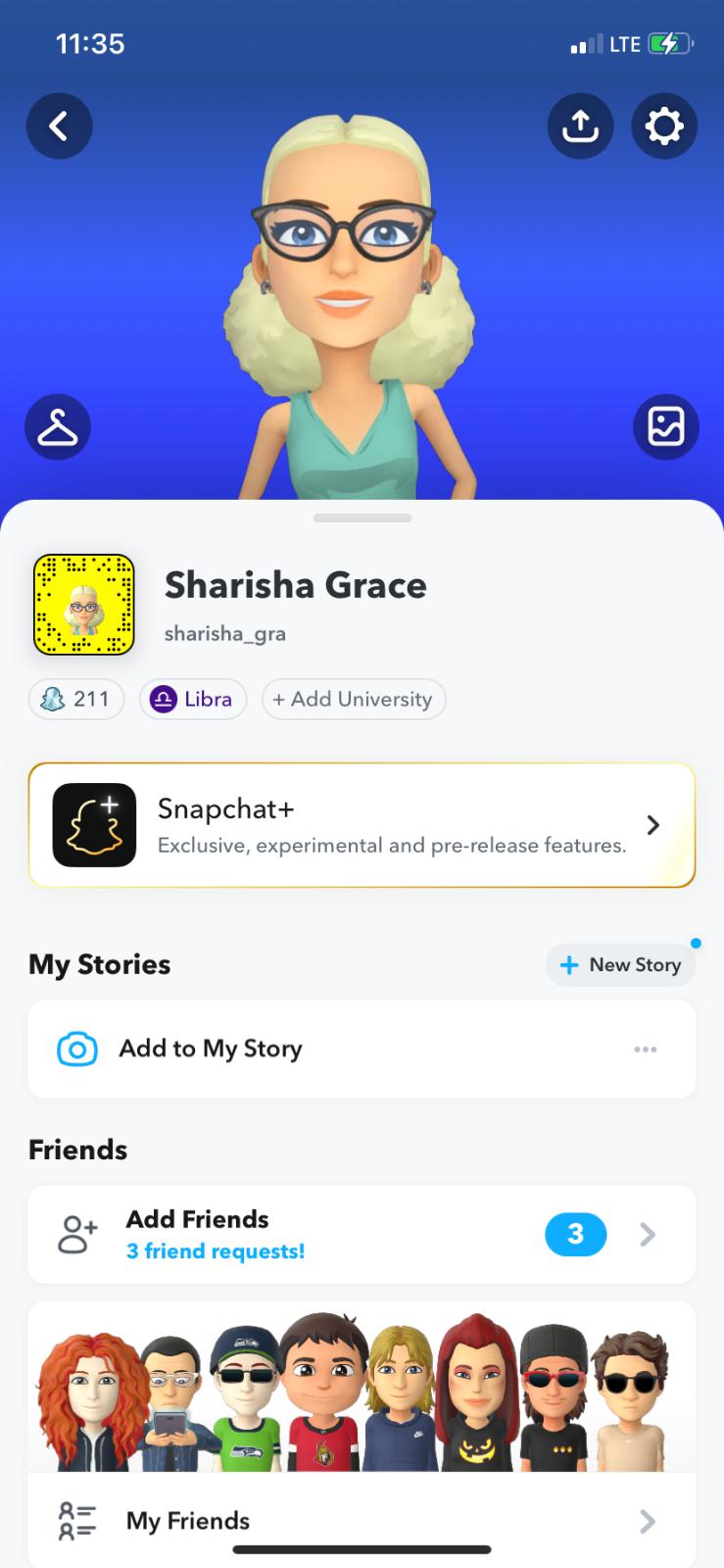The width and height of the screenshot is (724, 1568).
Task: Create a New Story
Action: coord(620,965)
